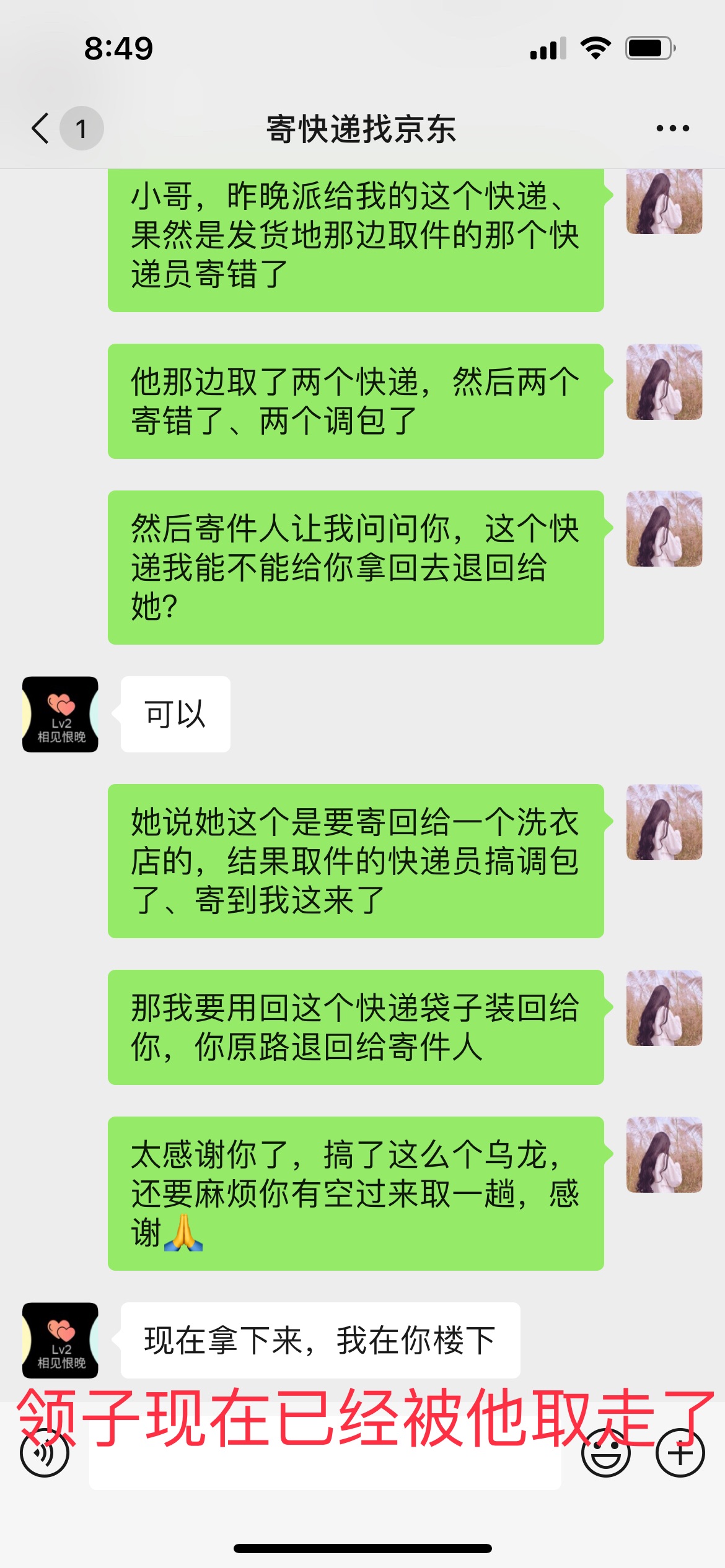Switch to voice message input

pyautogui.click(x=44, y=1452)
